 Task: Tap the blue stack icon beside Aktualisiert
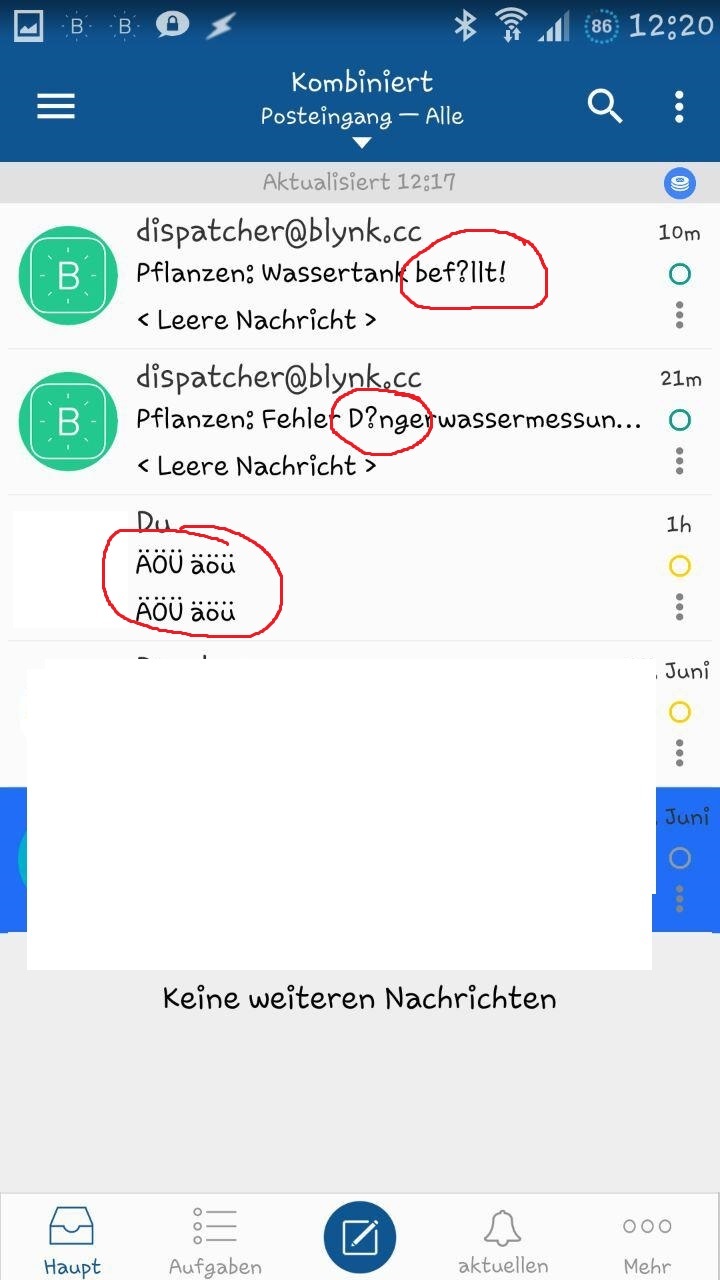click(680, 183)
